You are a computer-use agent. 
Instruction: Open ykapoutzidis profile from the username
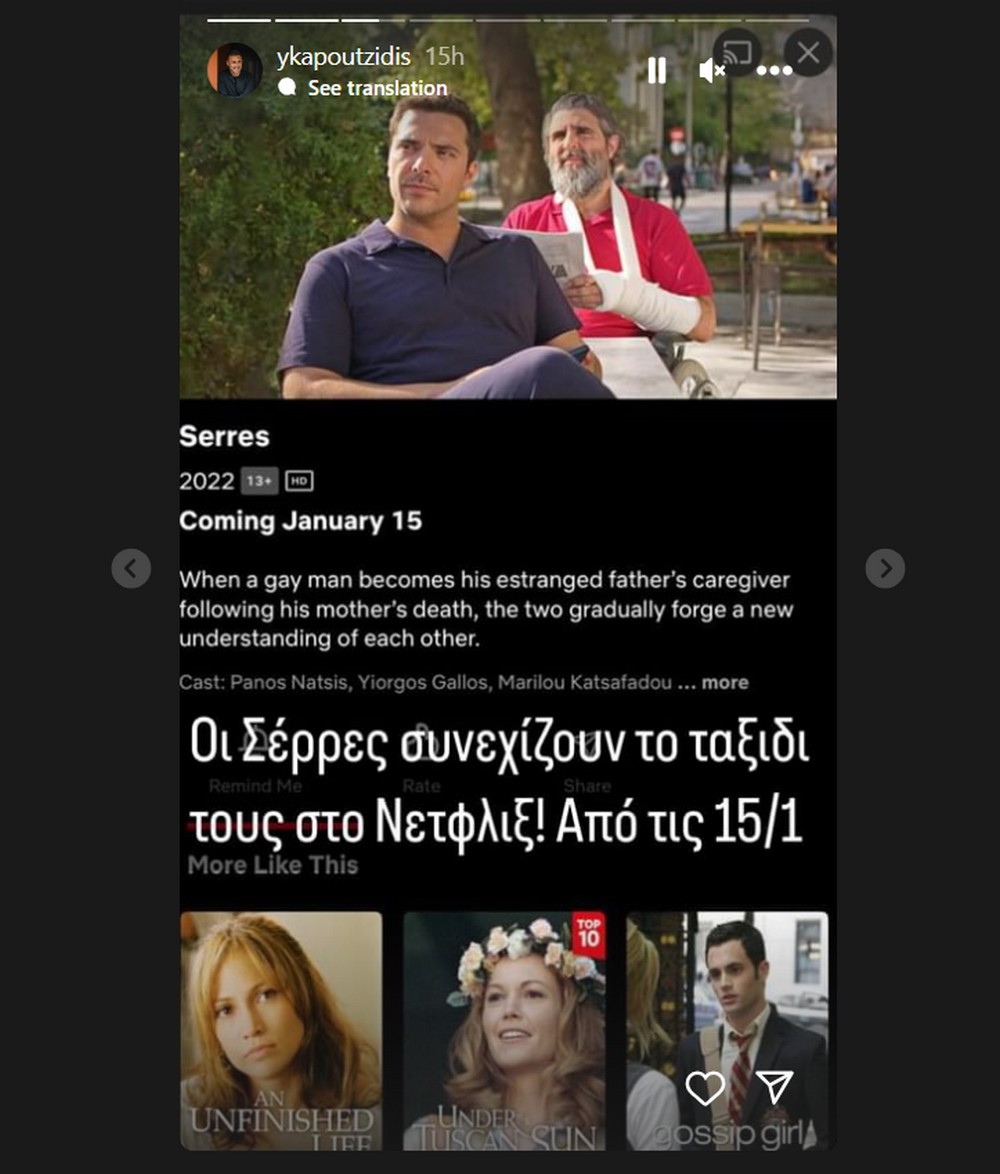(x=343, y=57)
